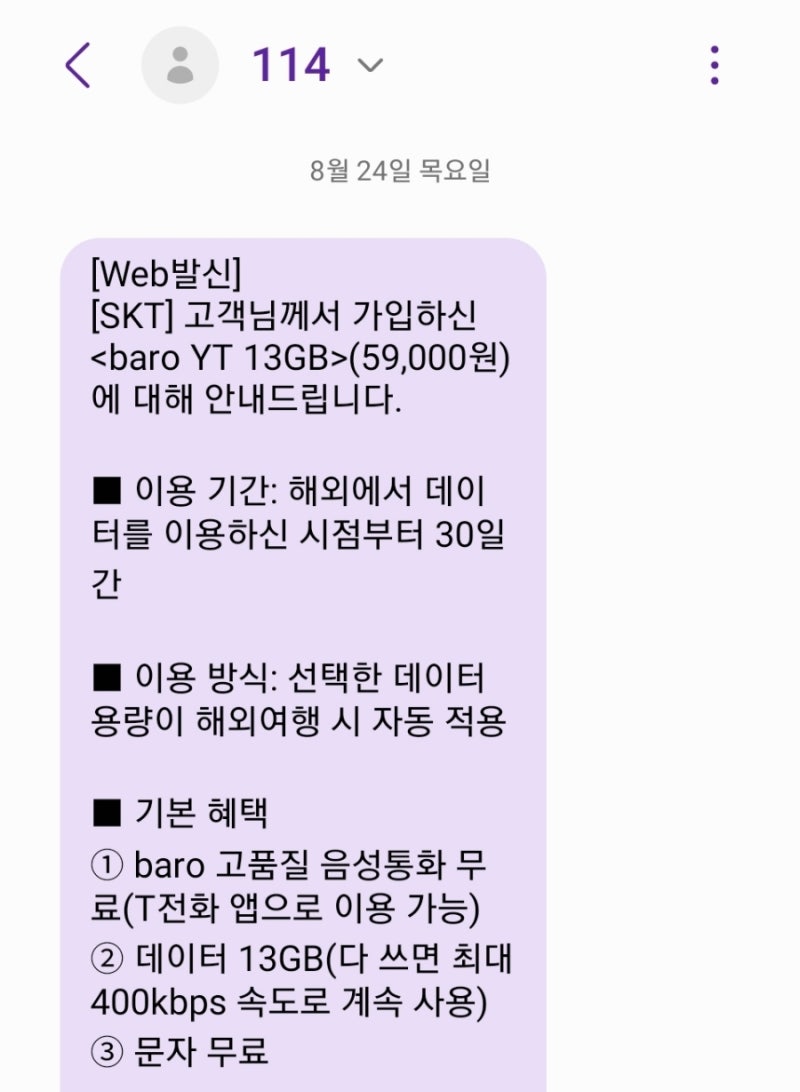Screen dimensions: 800x1092
Task: Expand the chevron dropdown beside 114
Action: (370, 65)
